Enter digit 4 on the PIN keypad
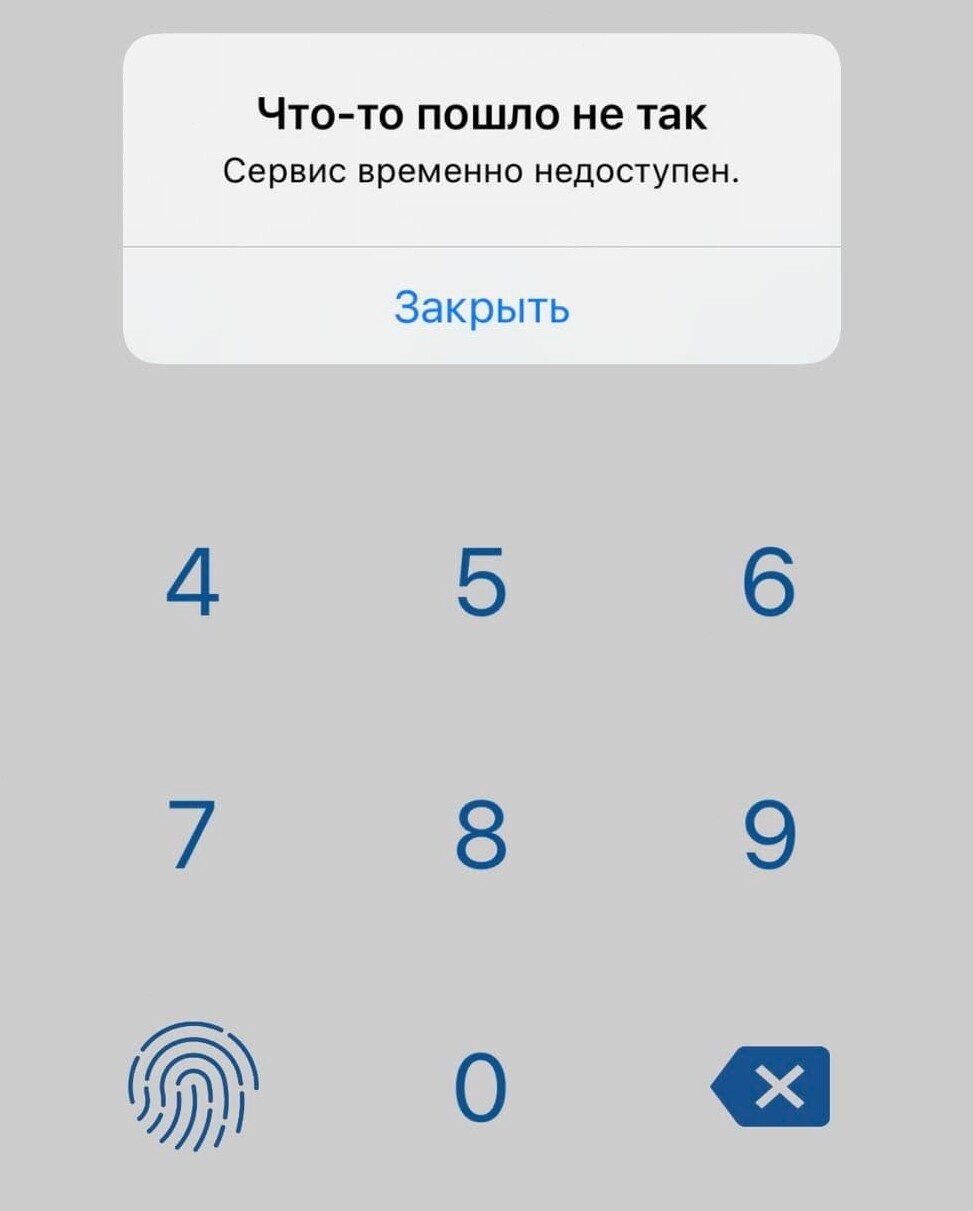The width and height of the screenshot is (973, 1211). (x=192, y=583)
